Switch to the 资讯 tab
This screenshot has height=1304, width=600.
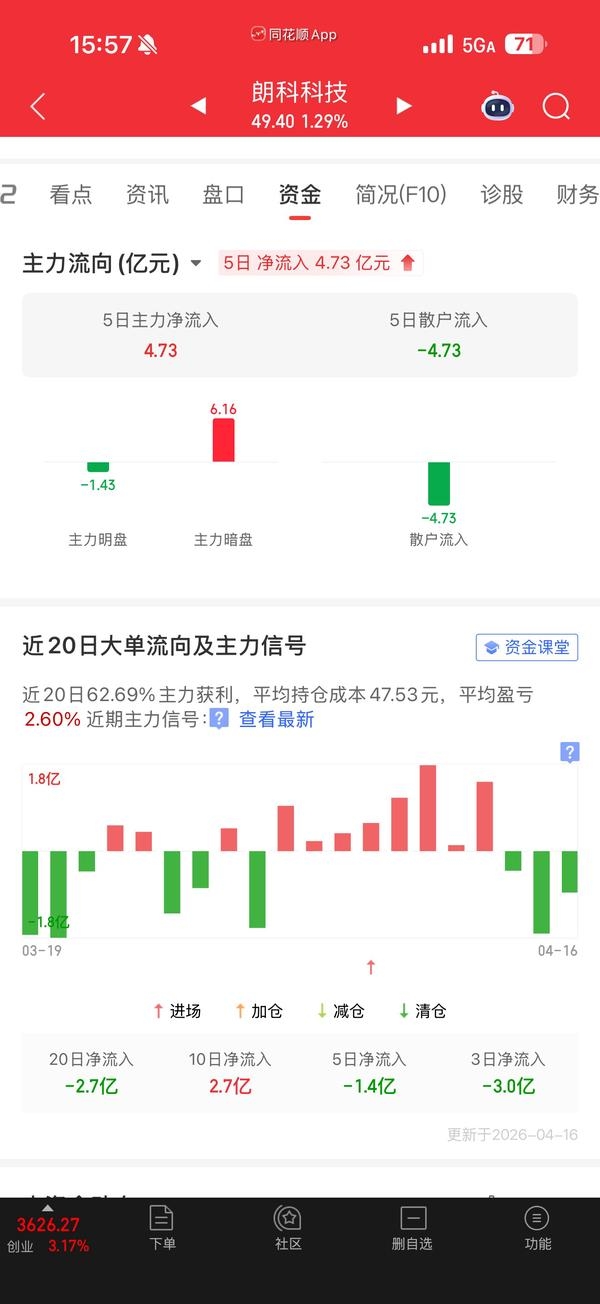147,195
